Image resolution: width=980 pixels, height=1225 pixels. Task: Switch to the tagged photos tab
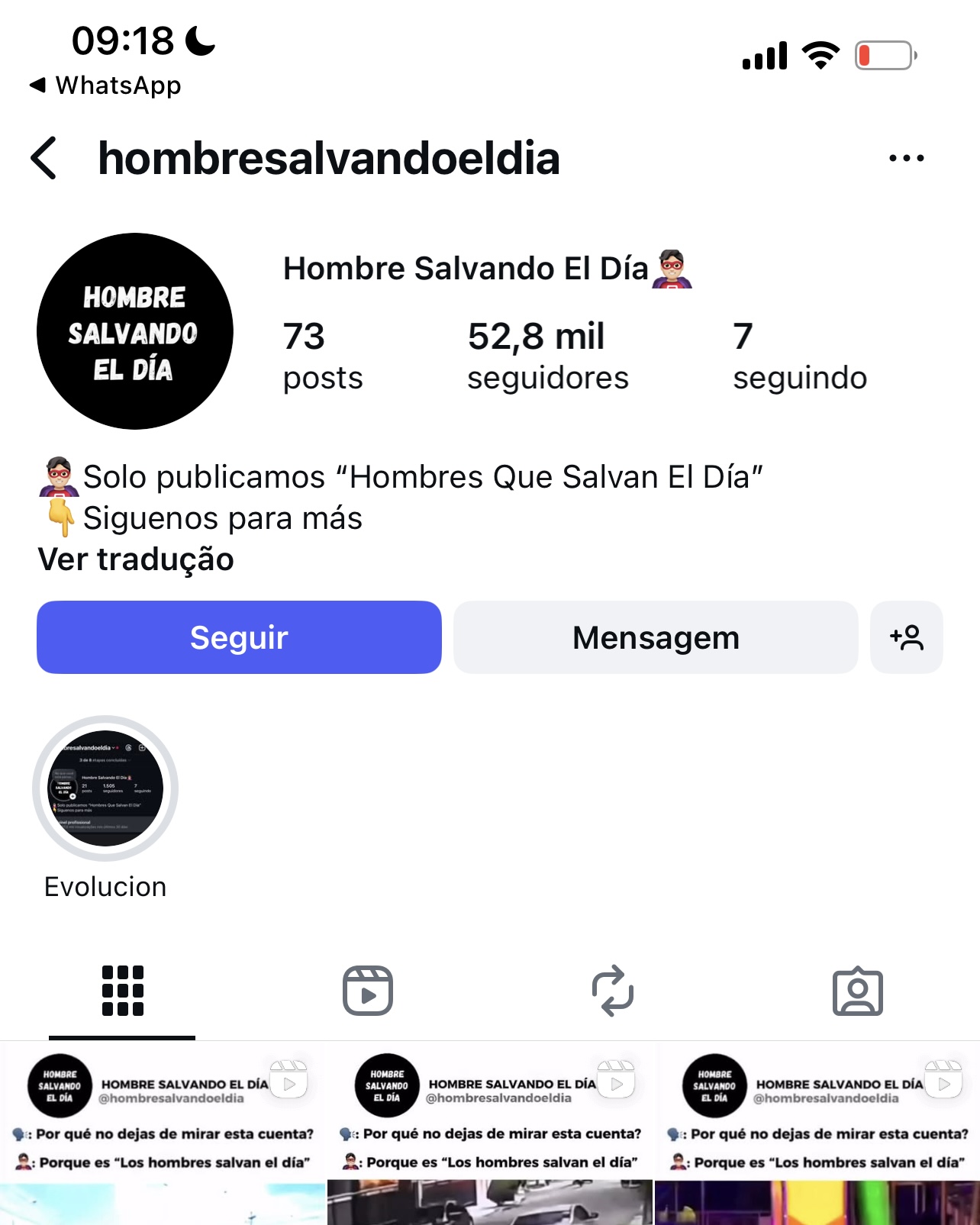(857, 991)
